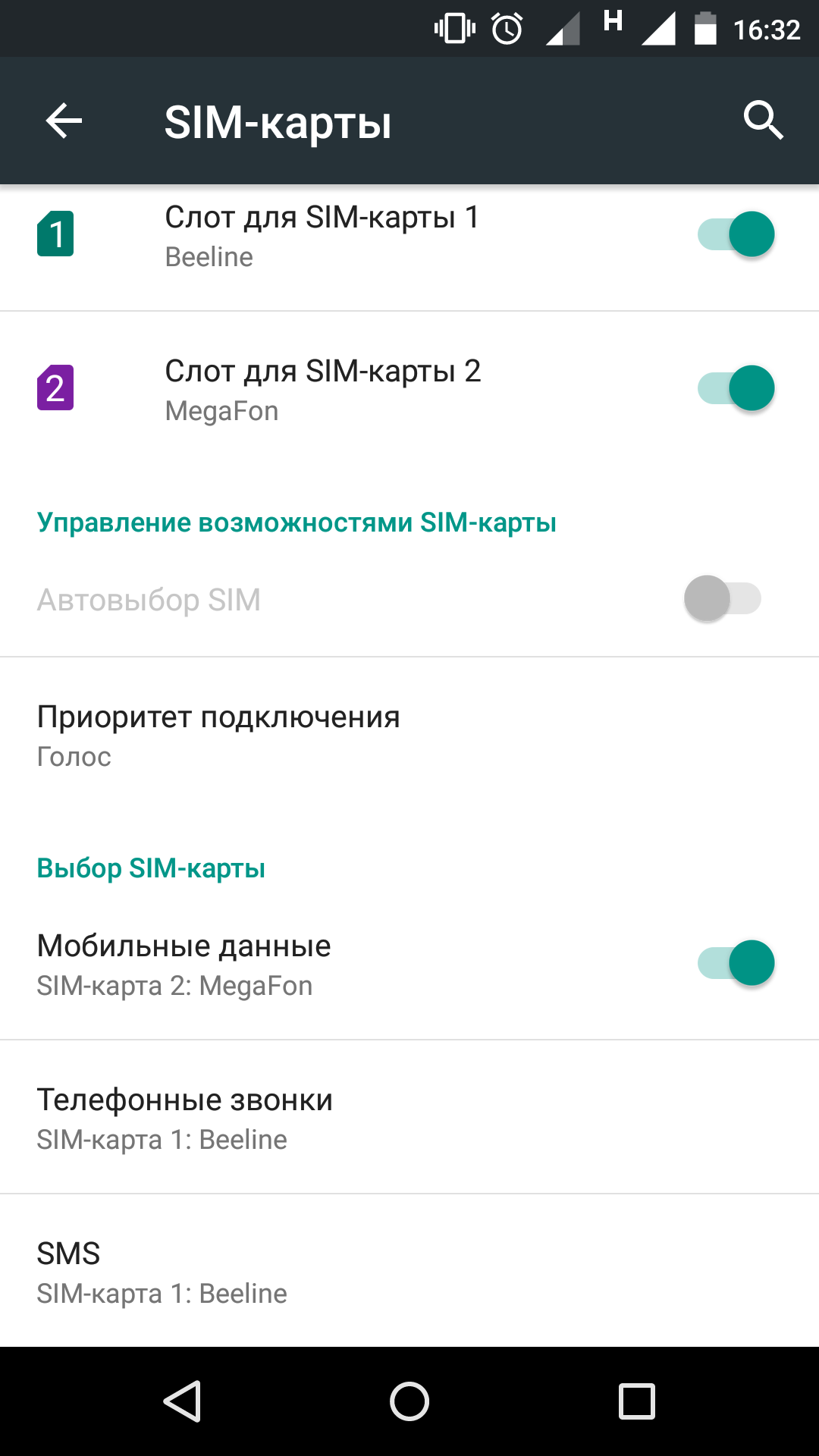Go back using the app bar arrow
This screenshot has width=819, height=1456.
(64, 121)
